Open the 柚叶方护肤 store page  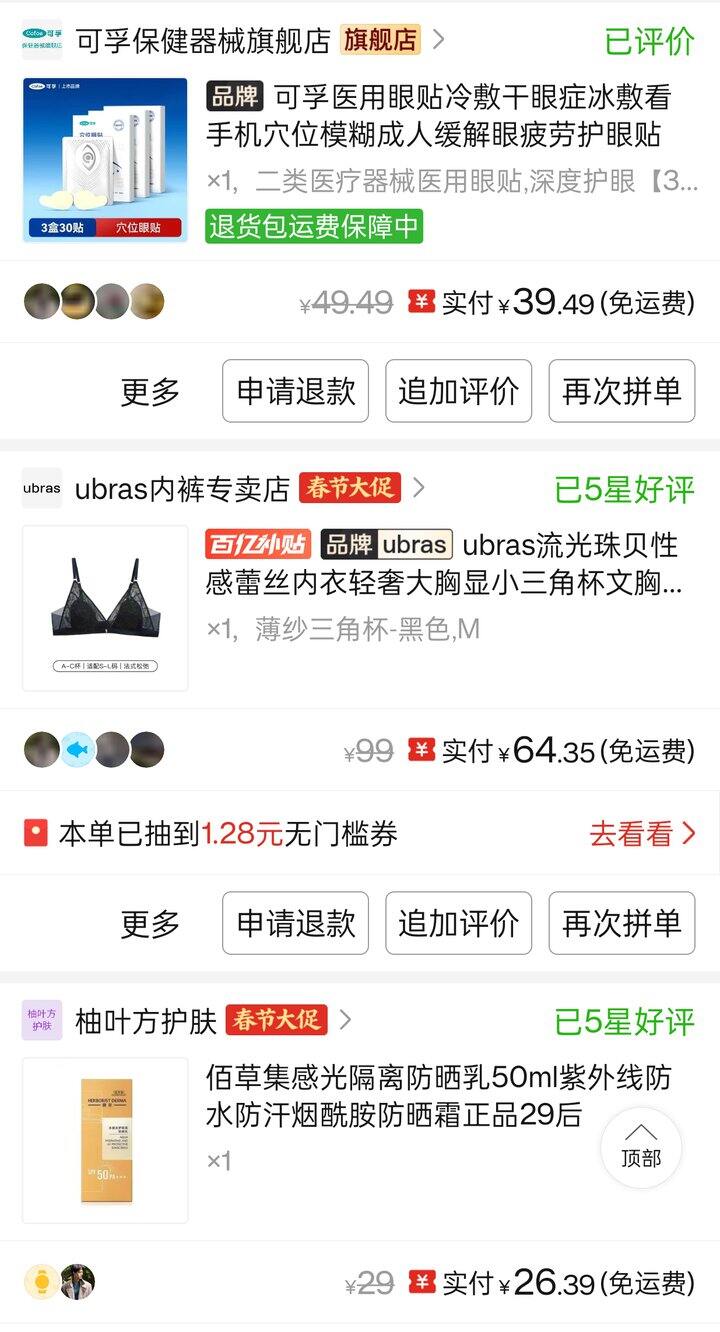pyautogui.click(x=146, y=1021)
